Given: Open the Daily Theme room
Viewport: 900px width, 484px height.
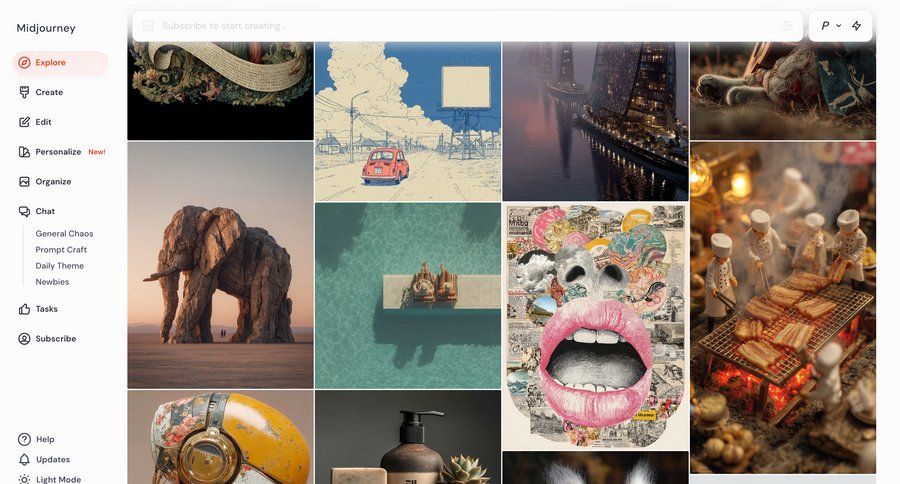Looking at the screenshot, I should coord(60,266).
